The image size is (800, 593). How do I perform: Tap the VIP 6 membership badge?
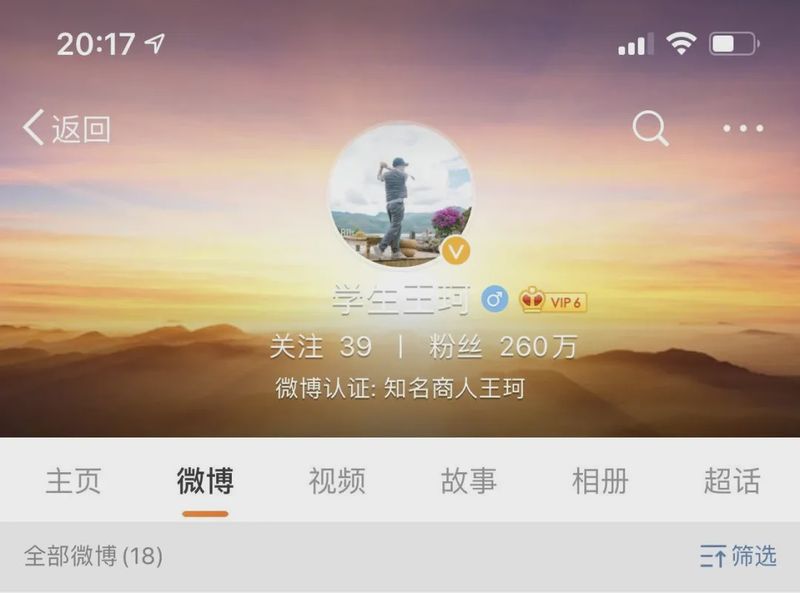[553, 300]
